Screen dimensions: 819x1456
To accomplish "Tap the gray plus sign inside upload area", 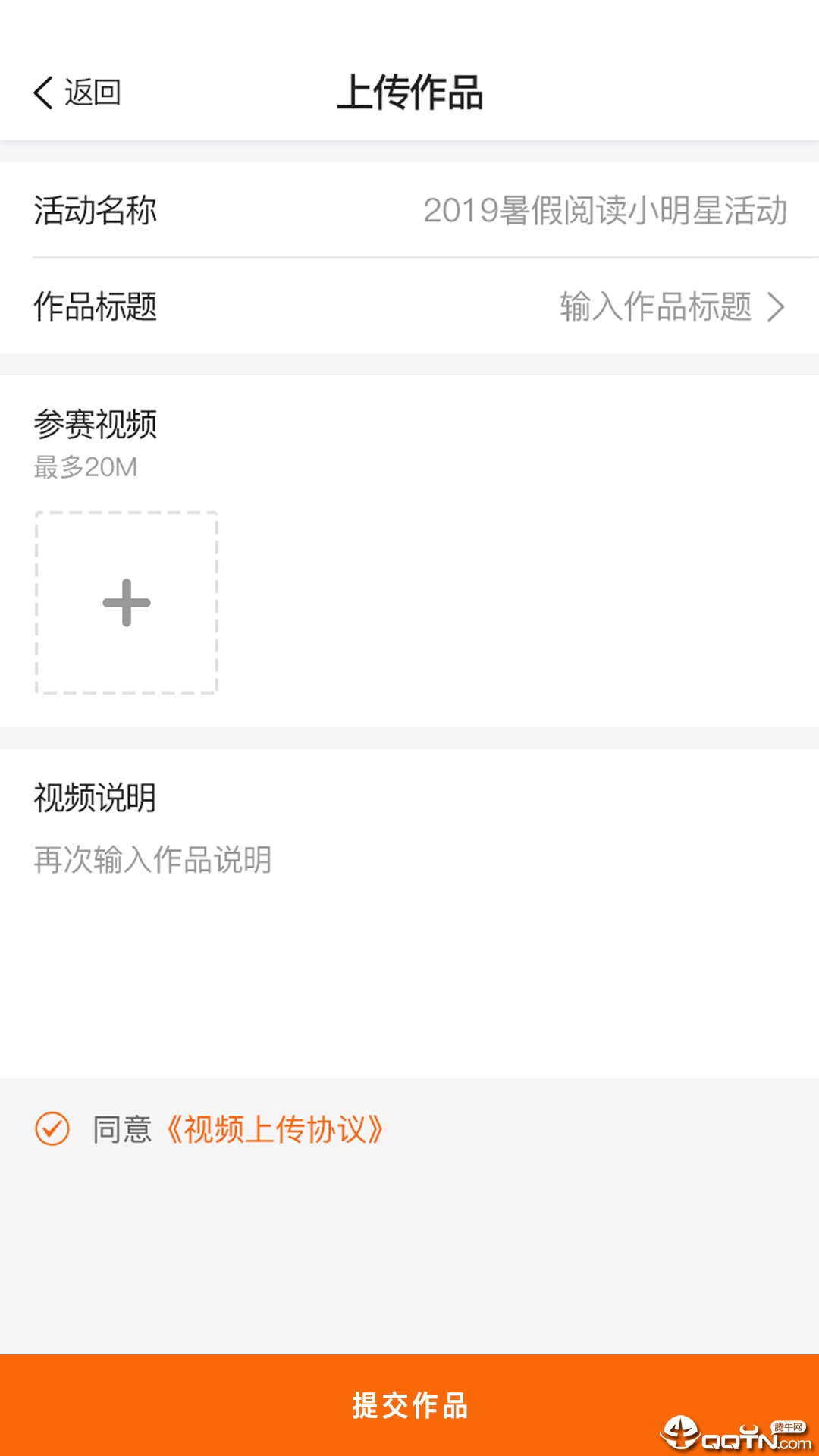I will 126,603.
